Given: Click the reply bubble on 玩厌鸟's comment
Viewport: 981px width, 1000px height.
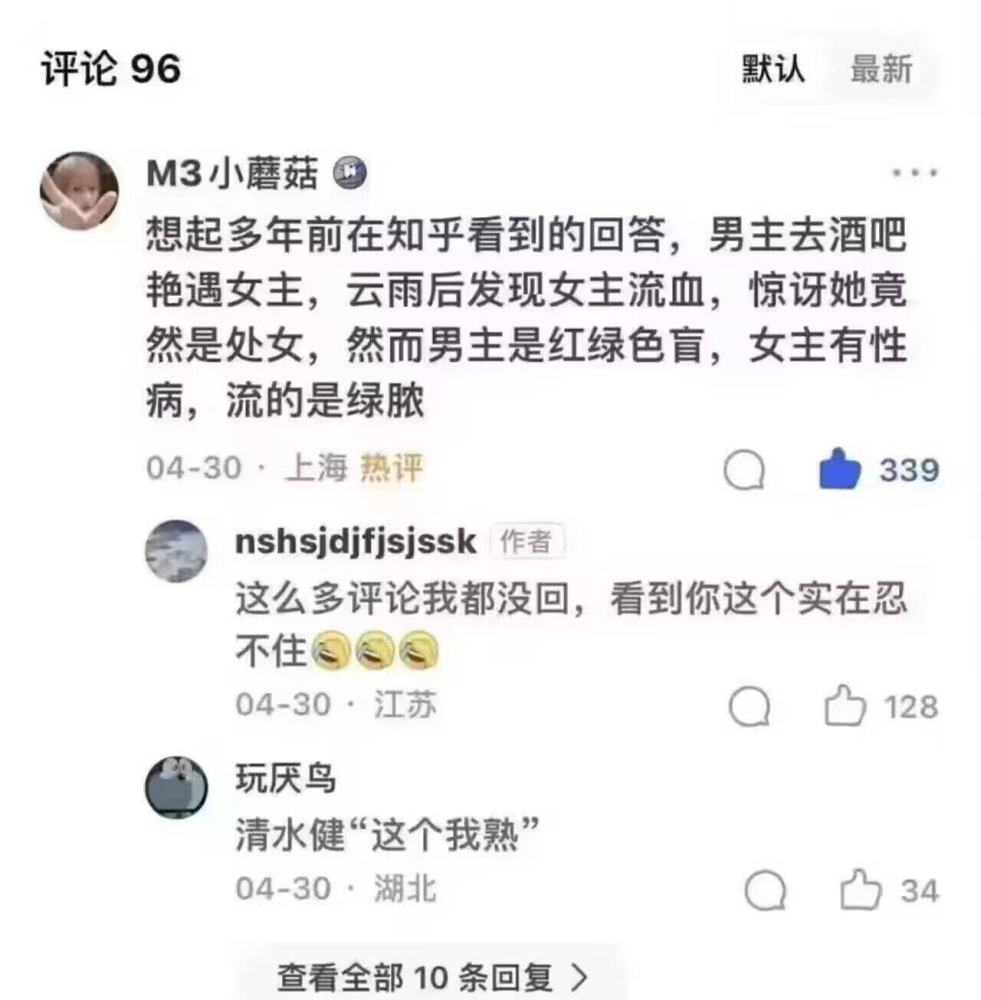Looking at the screenshot, I should click(x=767, y=889).
